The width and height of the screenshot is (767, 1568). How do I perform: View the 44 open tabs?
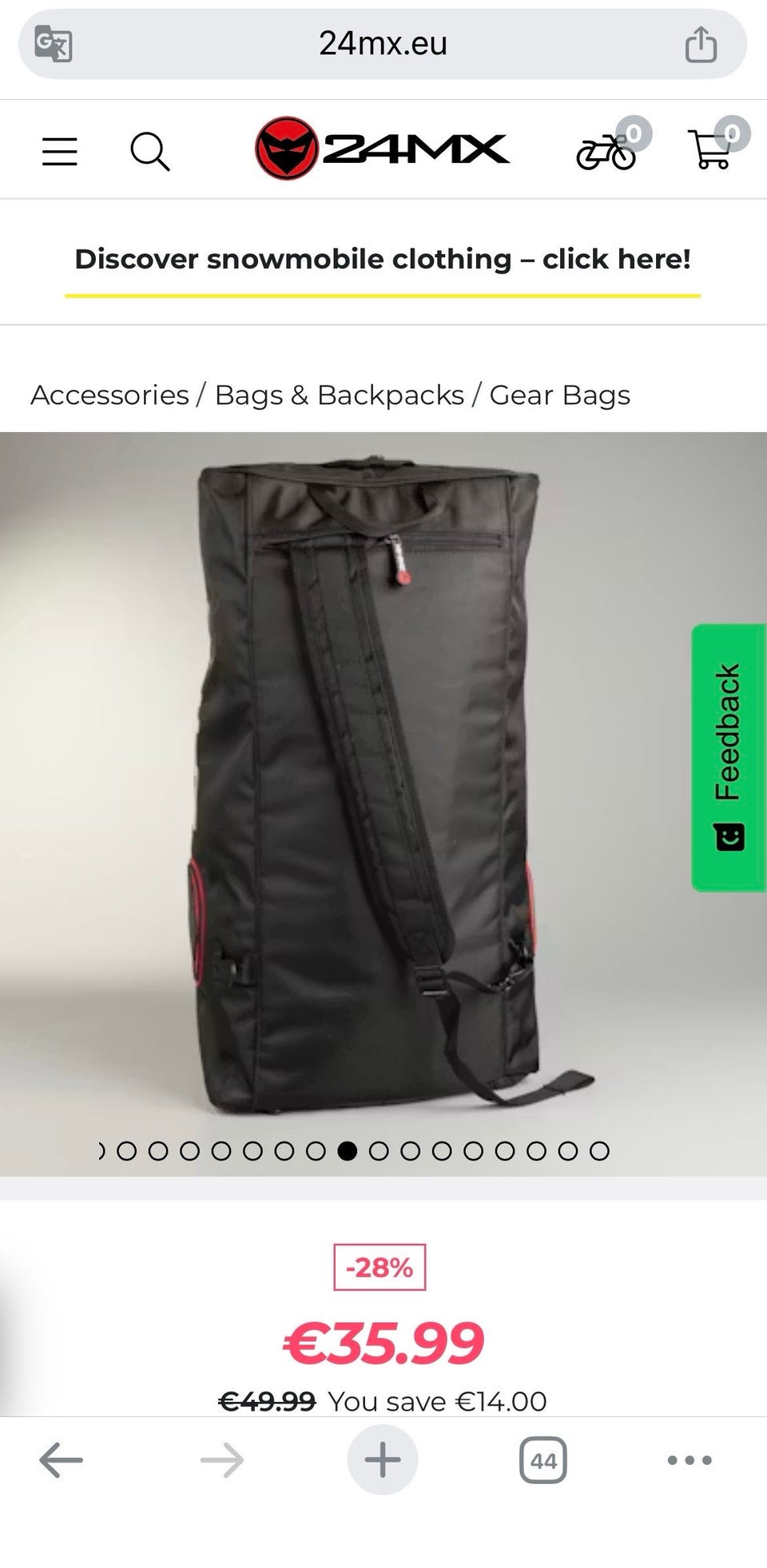(x=543, y=1460)
